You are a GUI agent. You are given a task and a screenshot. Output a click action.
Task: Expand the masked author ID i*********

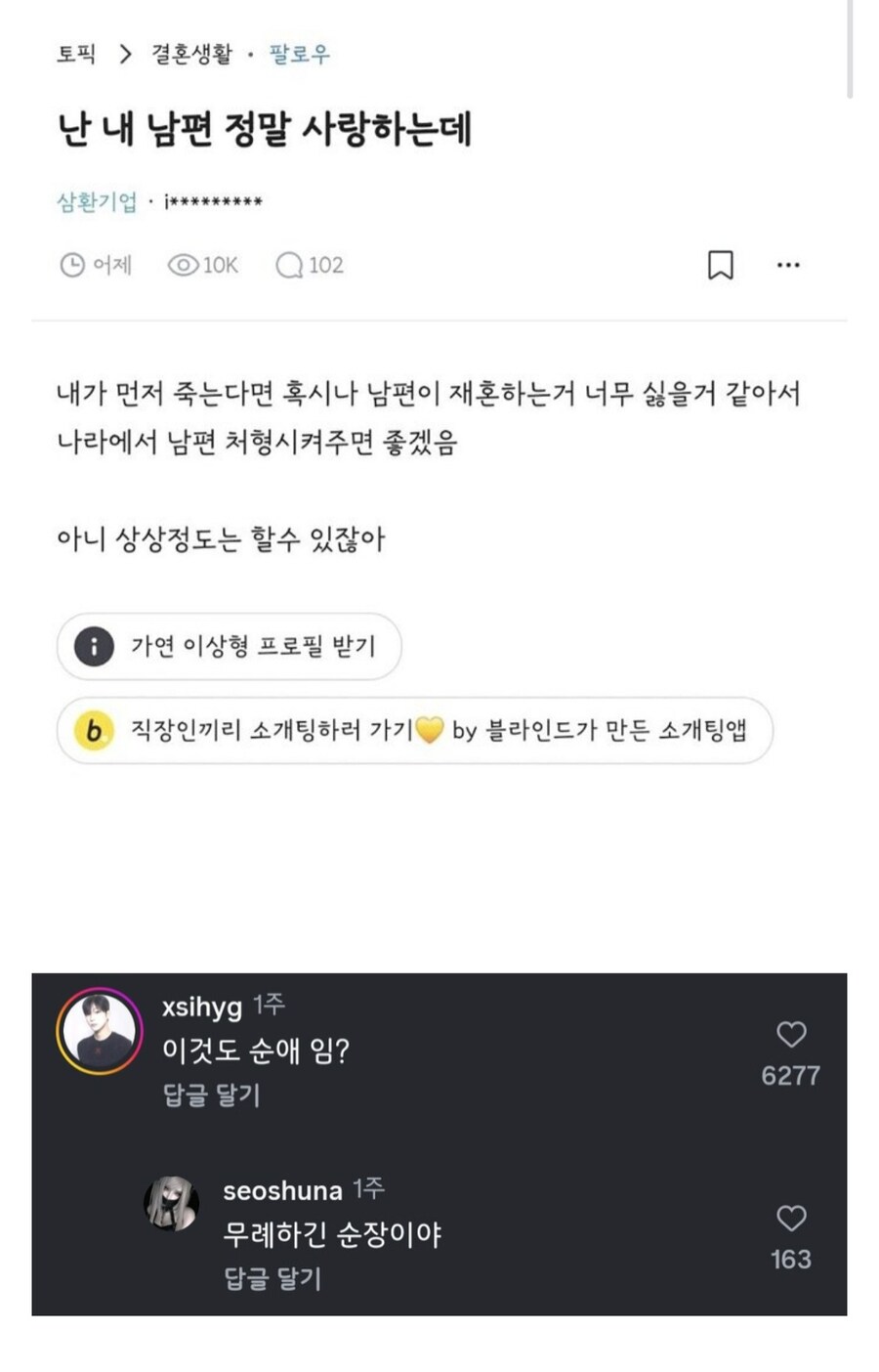(x=211, y=204)
